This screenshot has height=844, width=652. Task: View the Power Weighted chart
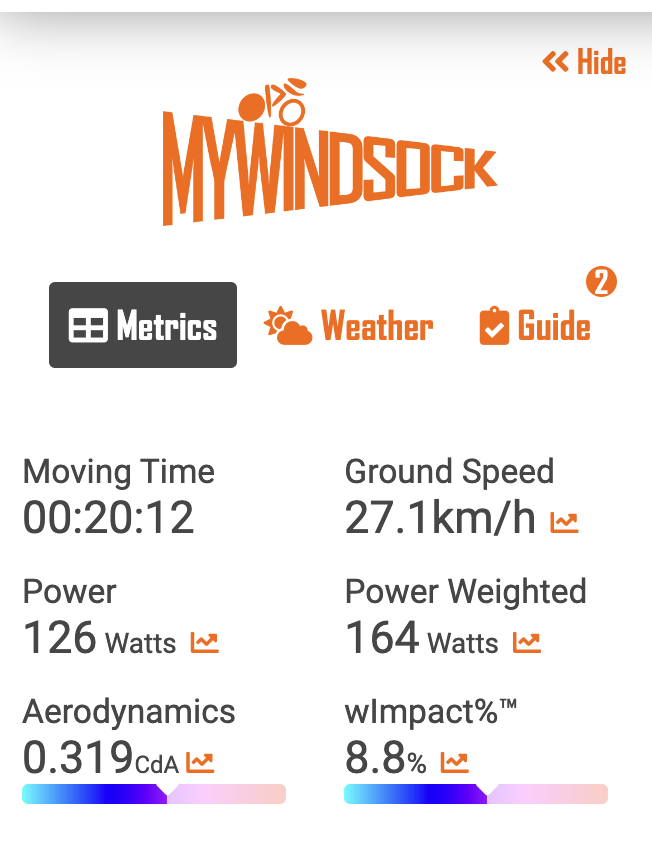pyautogui.click(x=527, y=642)
